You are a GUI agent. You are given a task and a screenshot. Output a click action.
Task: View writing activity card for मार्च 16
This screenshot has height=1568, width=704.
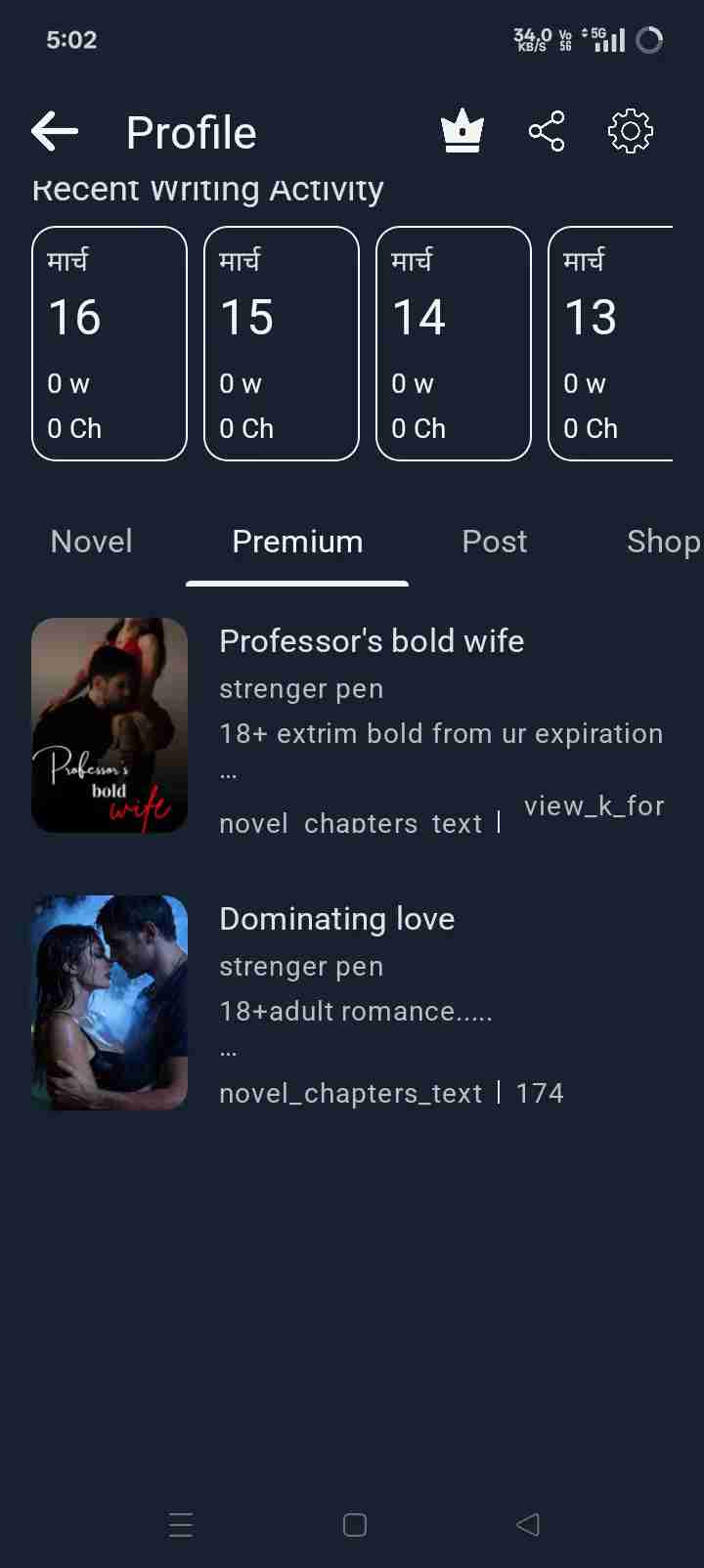coord(110,343)
